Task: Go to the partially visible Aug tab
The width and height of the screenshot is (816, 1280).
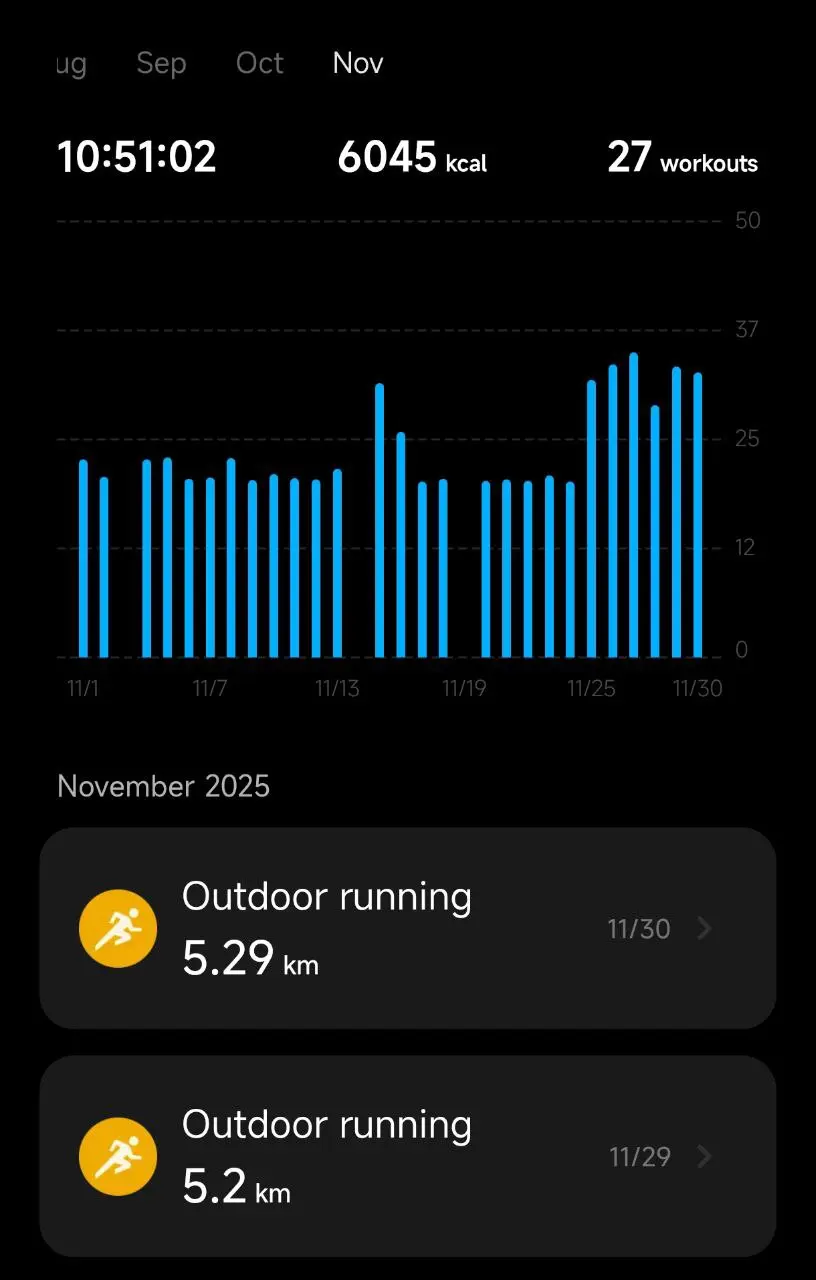Action: [70, 64]
